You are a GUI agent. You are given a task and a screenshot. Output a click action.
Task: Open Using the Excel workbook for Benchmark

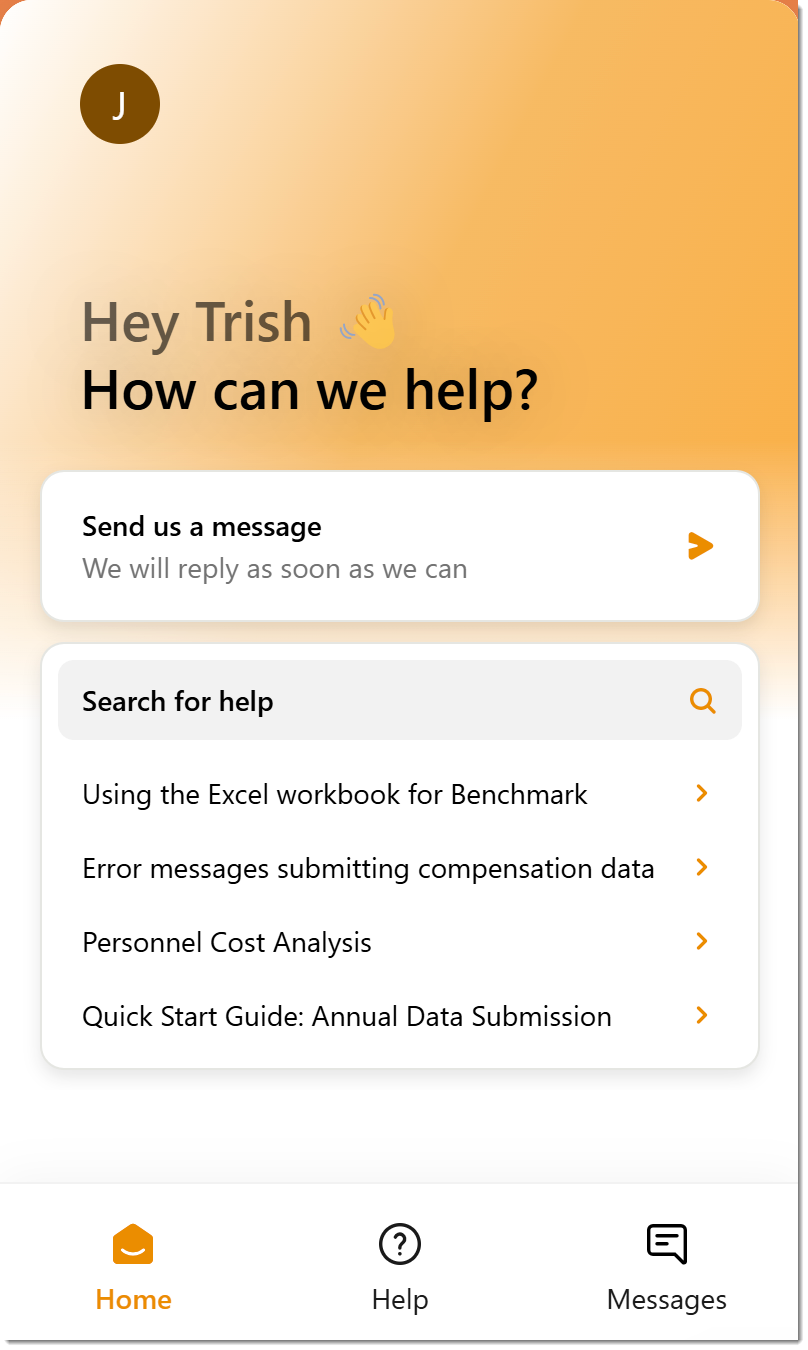pos(396,794)
